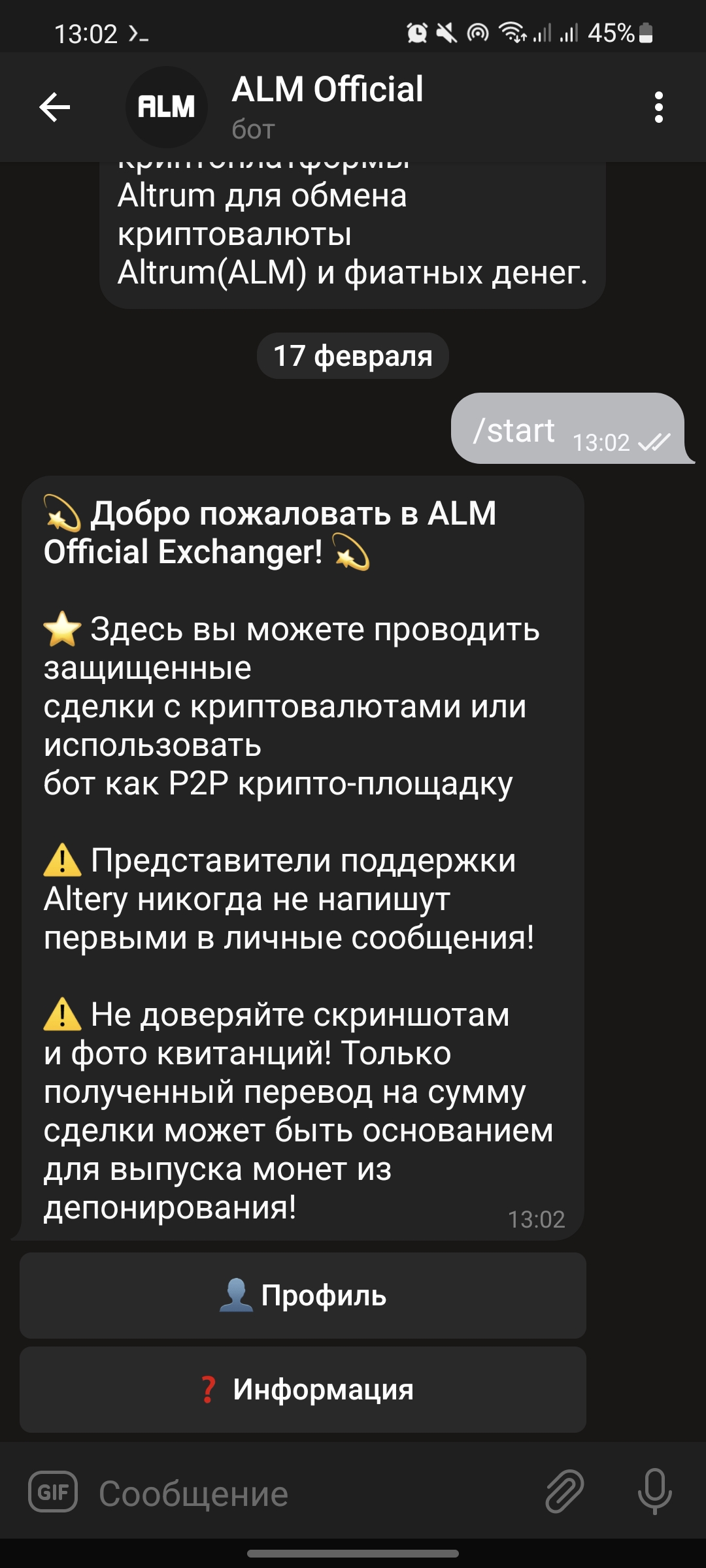Click the back arrow to leave chat
Screen dimensions: 706x1568
(x=52, y=106)
